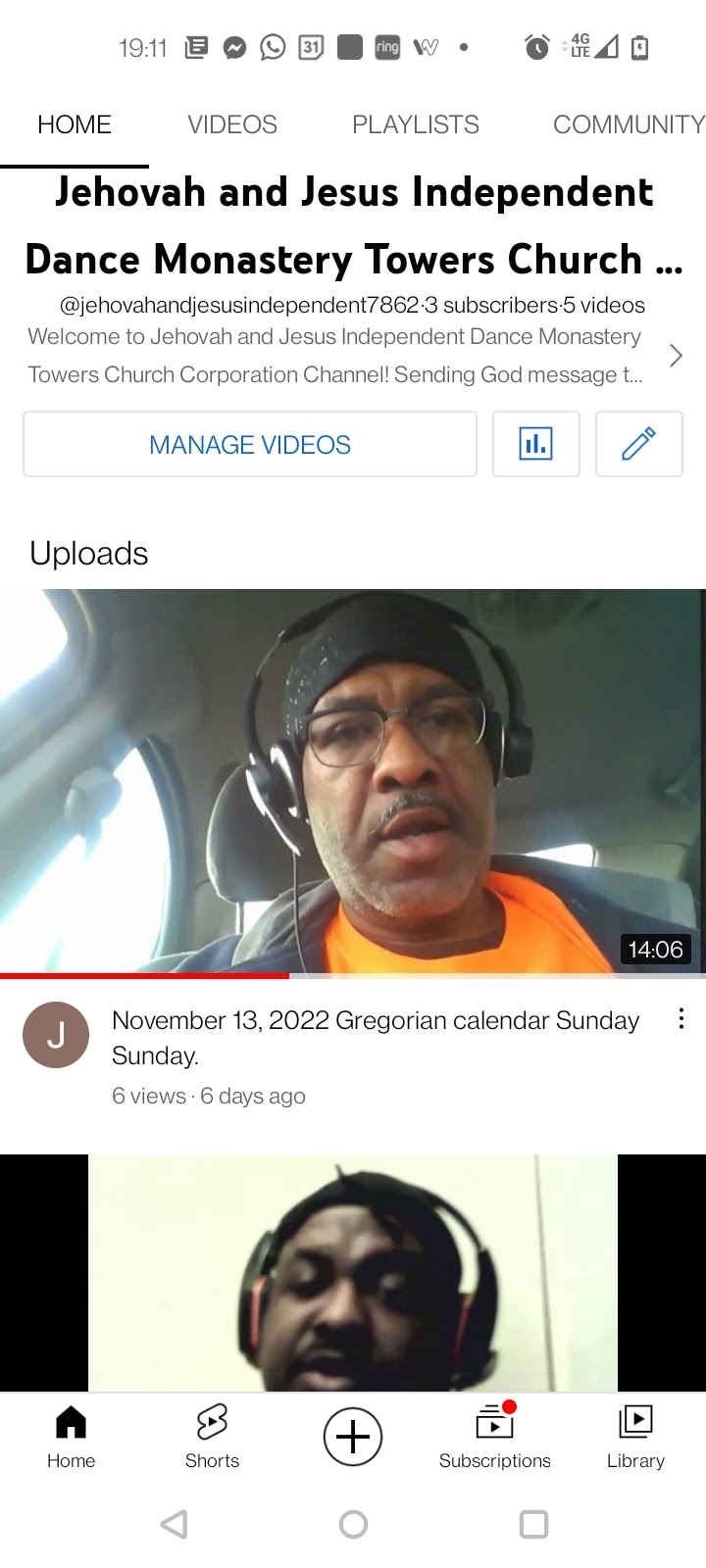Tap the channel avatar beside the video title
The height and width of the screenshot is (1568, 706).
pyautogui.click(x=56, y=1035)
